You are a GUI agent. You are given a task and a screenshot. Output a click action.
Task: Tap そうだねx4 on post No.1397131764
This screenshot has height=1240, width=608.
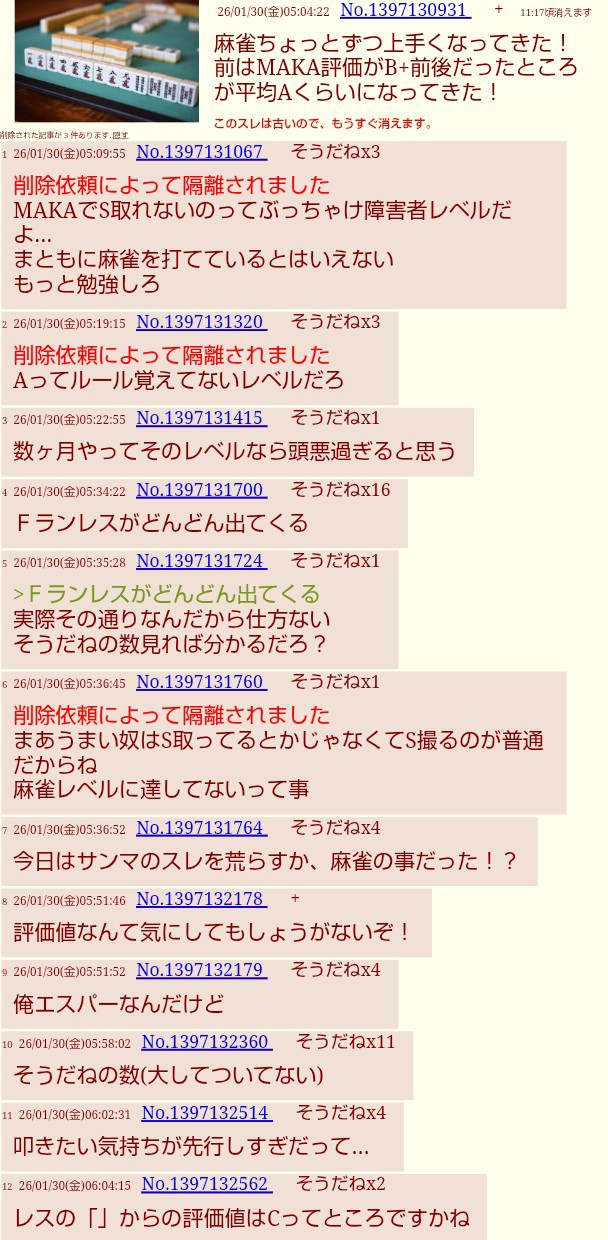click(335, 828)
